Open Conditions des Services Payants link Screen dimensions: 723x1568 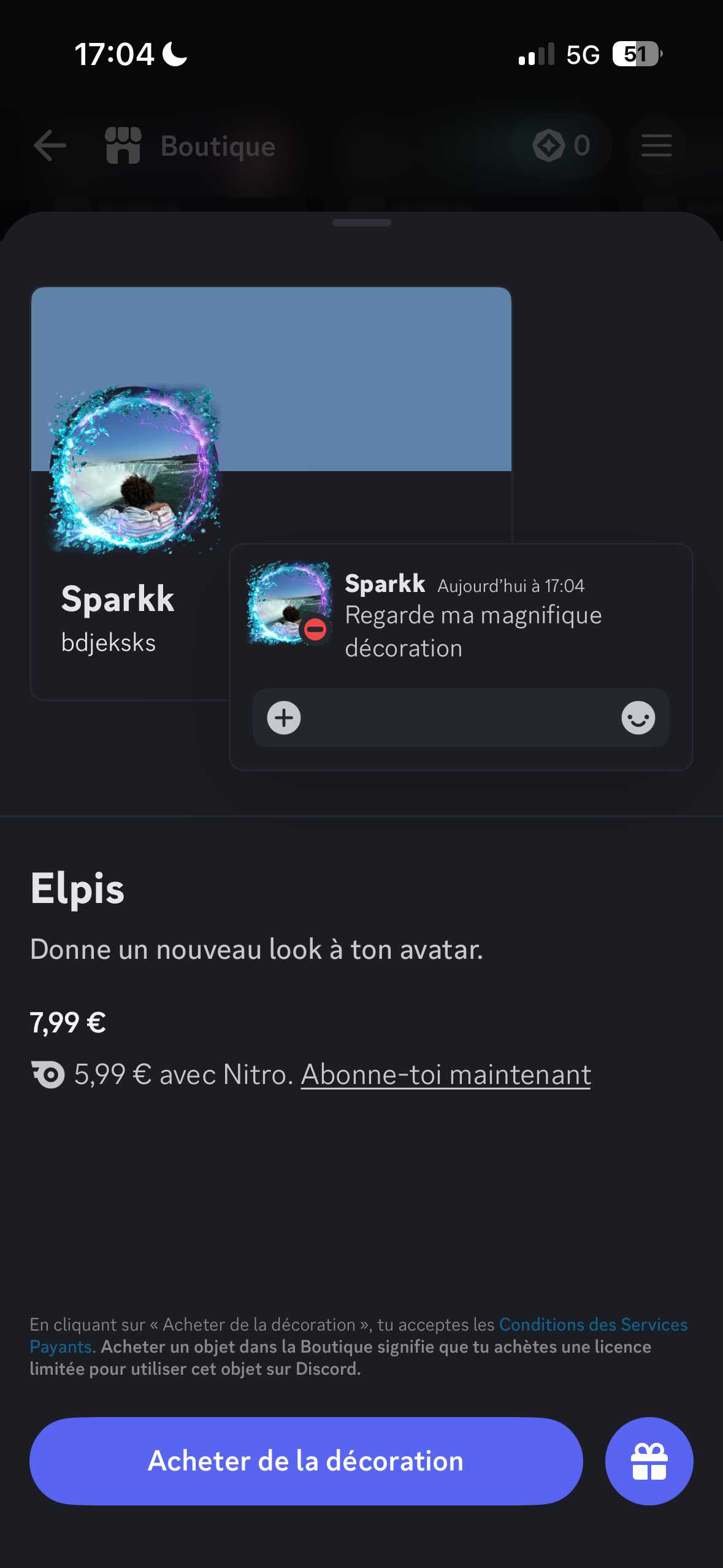tap(592, 1324)
